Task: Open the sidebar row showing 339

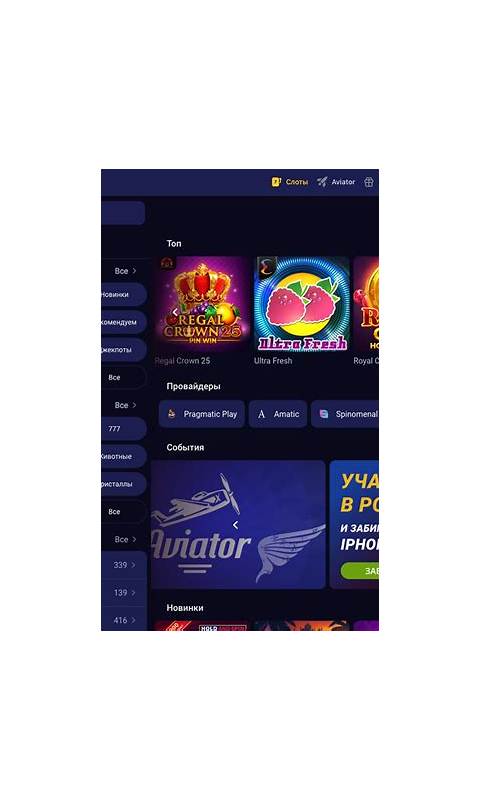Action: pos(124,565)
